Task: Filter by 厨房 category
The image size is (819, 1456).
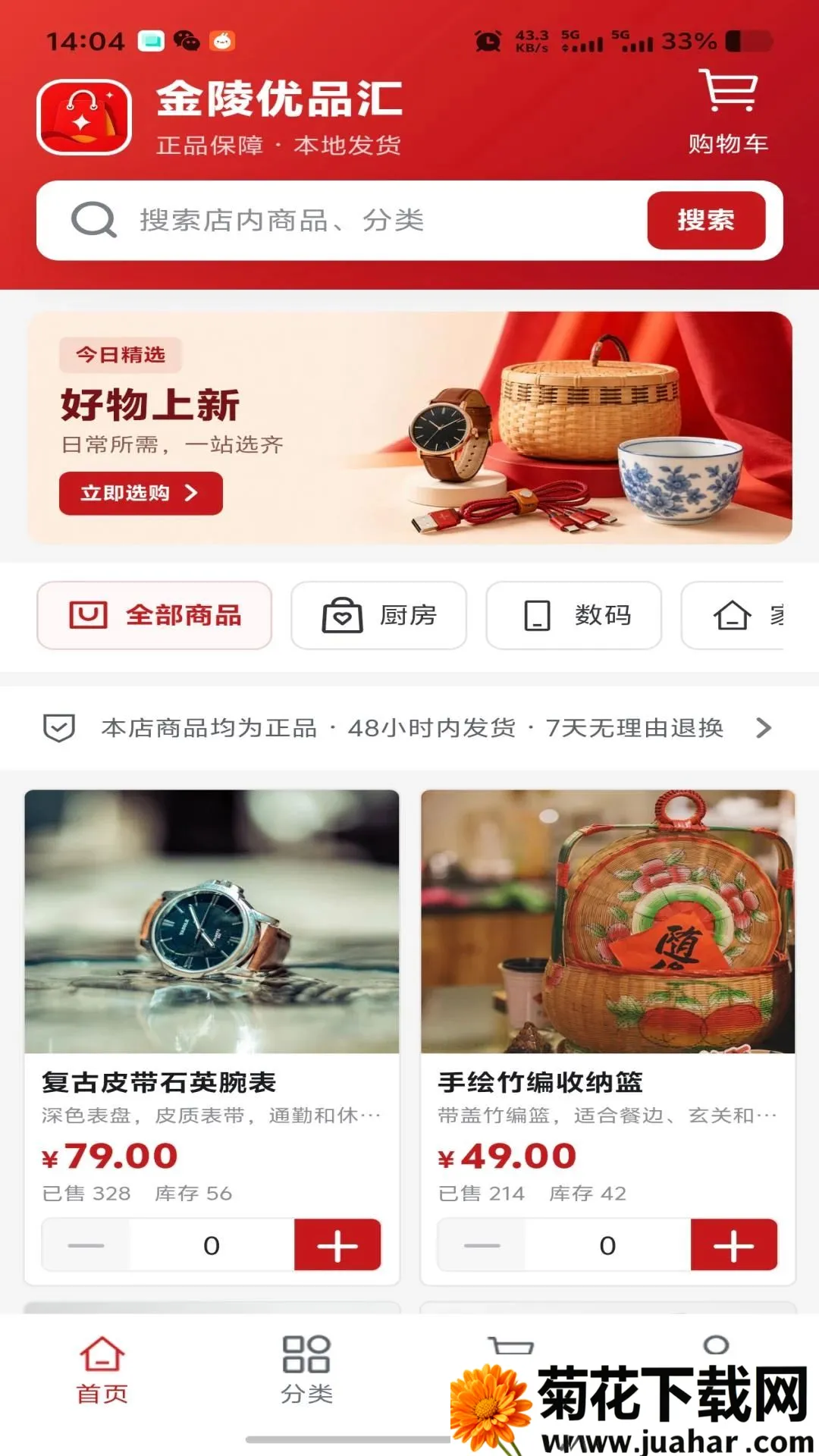Action: (379, 615)
